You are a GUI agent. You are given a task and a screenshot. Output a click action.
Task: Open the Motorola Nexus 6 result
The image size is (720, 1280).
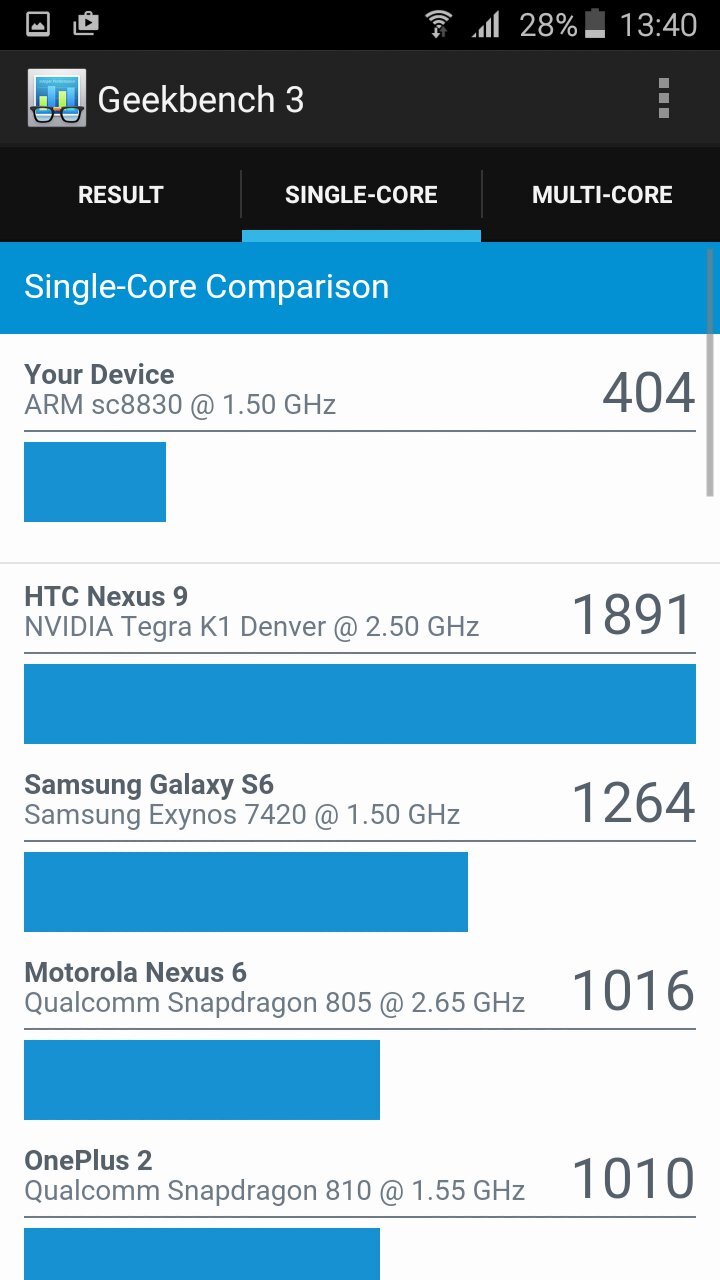tap(360, 1035)
